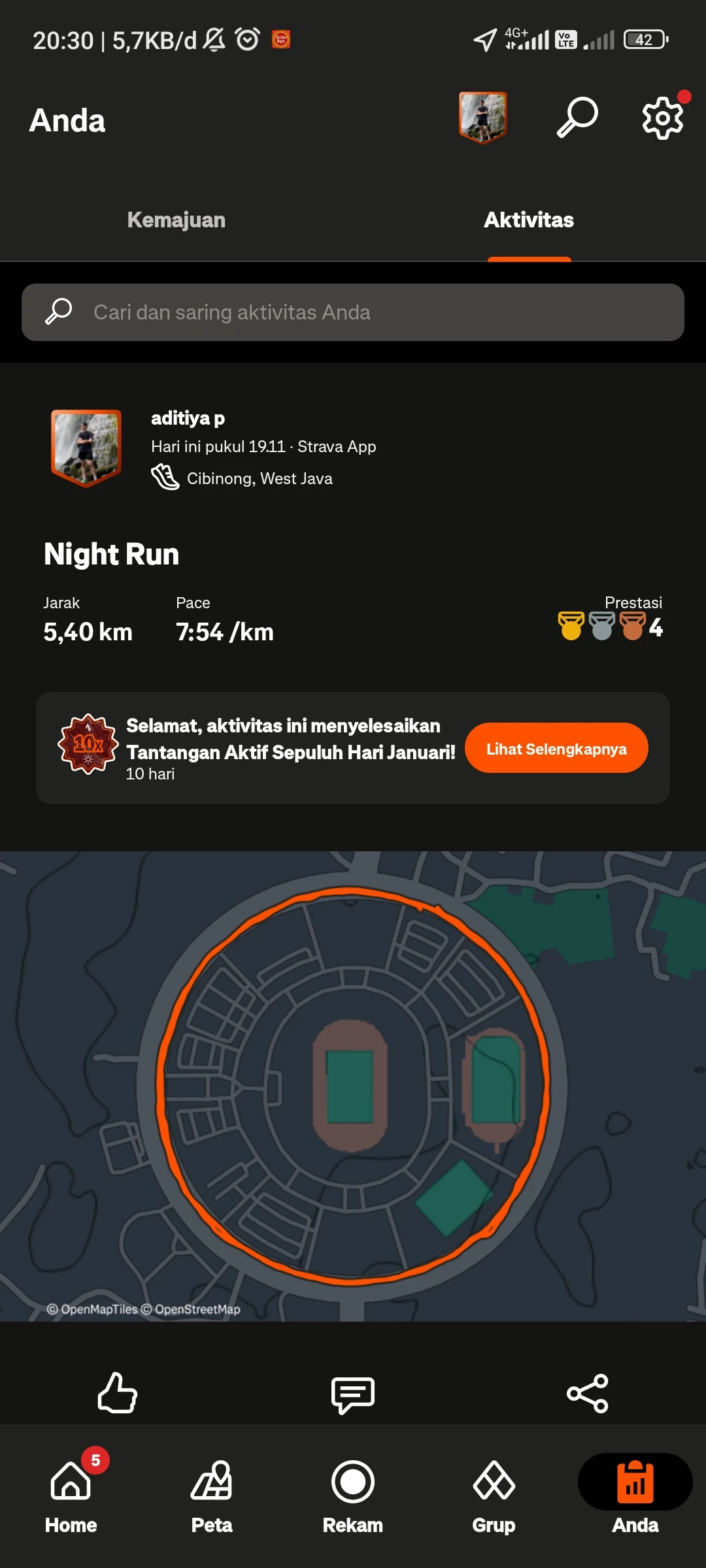Image resolution: width=706 pixels, height=1568 pixels.
Task: Open the settings gear
Action: (662, 118)
